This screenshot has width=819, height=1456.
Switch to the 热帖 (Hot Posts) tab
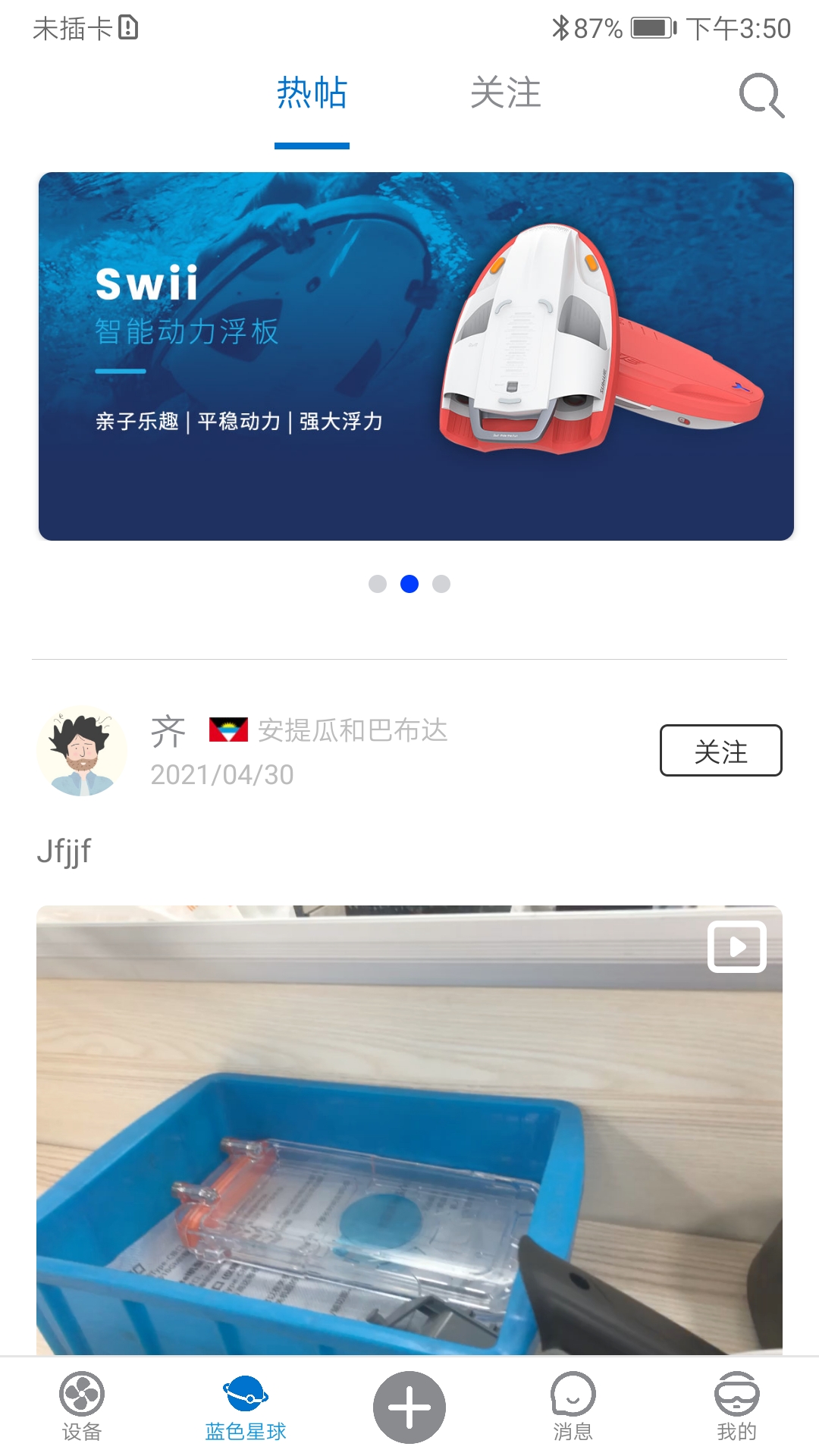tap(312, 93)
